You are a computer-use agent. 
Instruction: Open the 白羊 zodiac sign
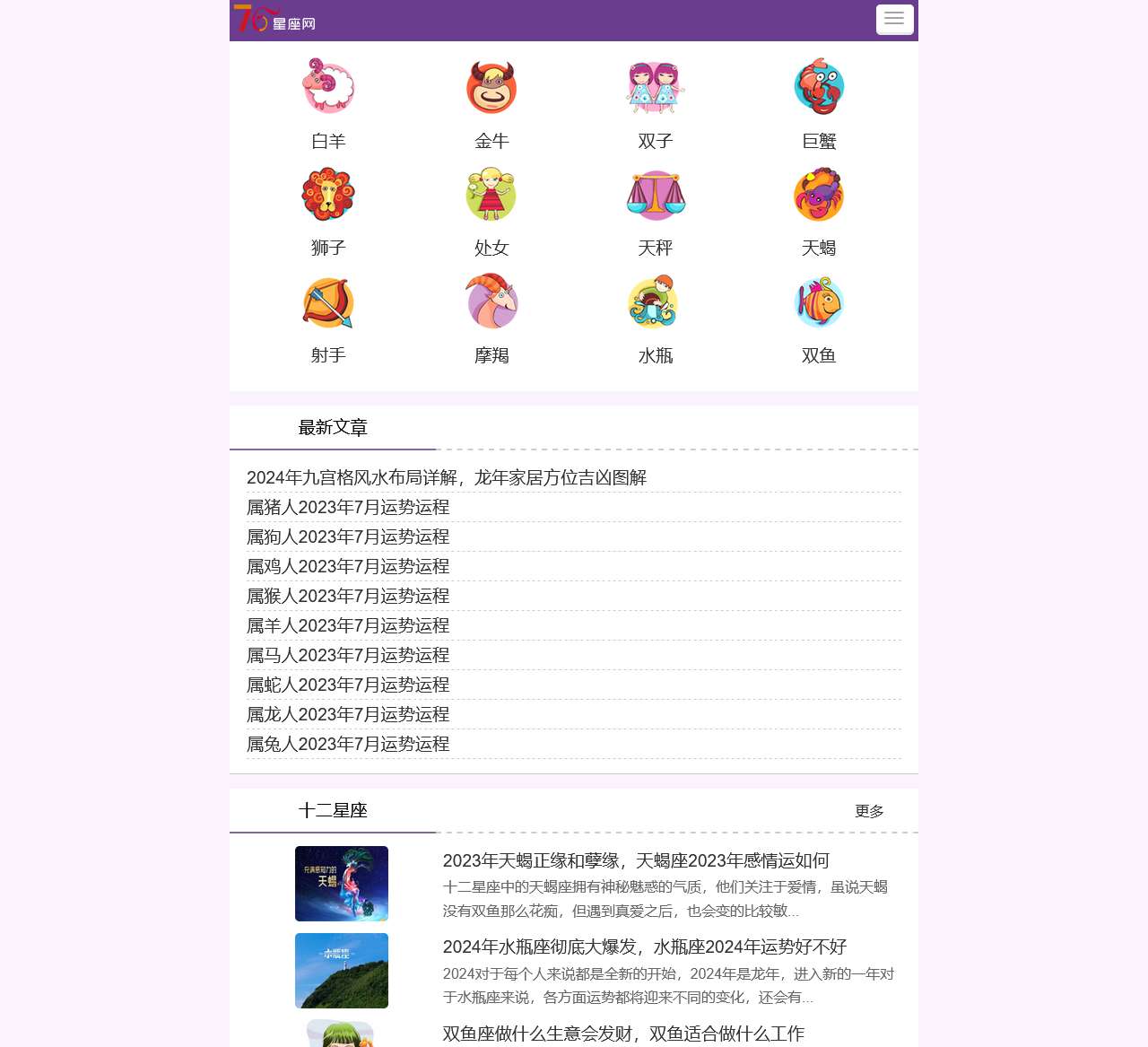[328, 87]
